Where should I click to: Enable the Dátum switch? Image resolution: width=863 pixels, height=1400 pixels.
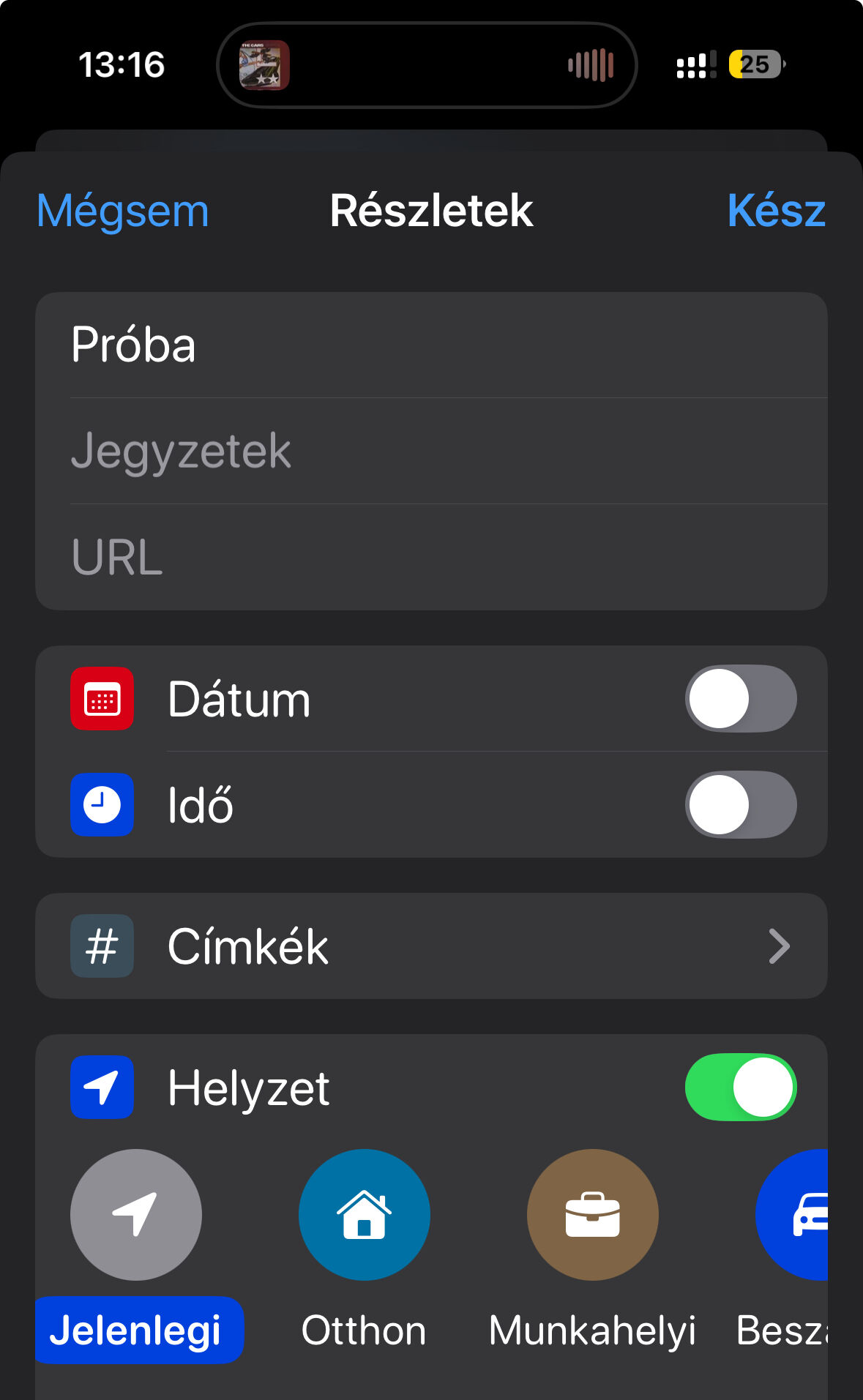741,698
